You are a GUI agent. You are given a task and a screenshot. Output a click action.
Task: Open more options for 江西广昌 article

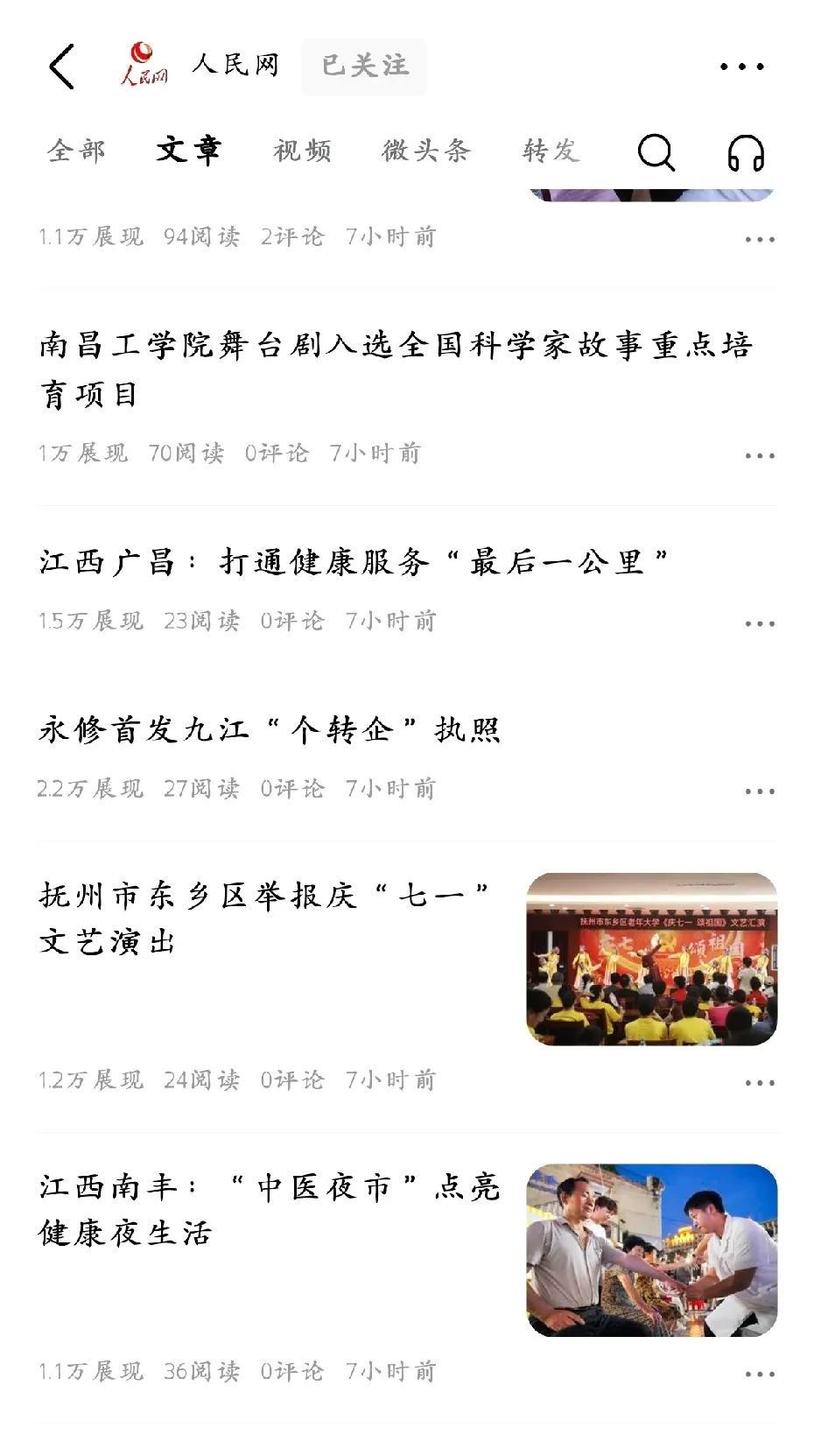click(759, 623)
